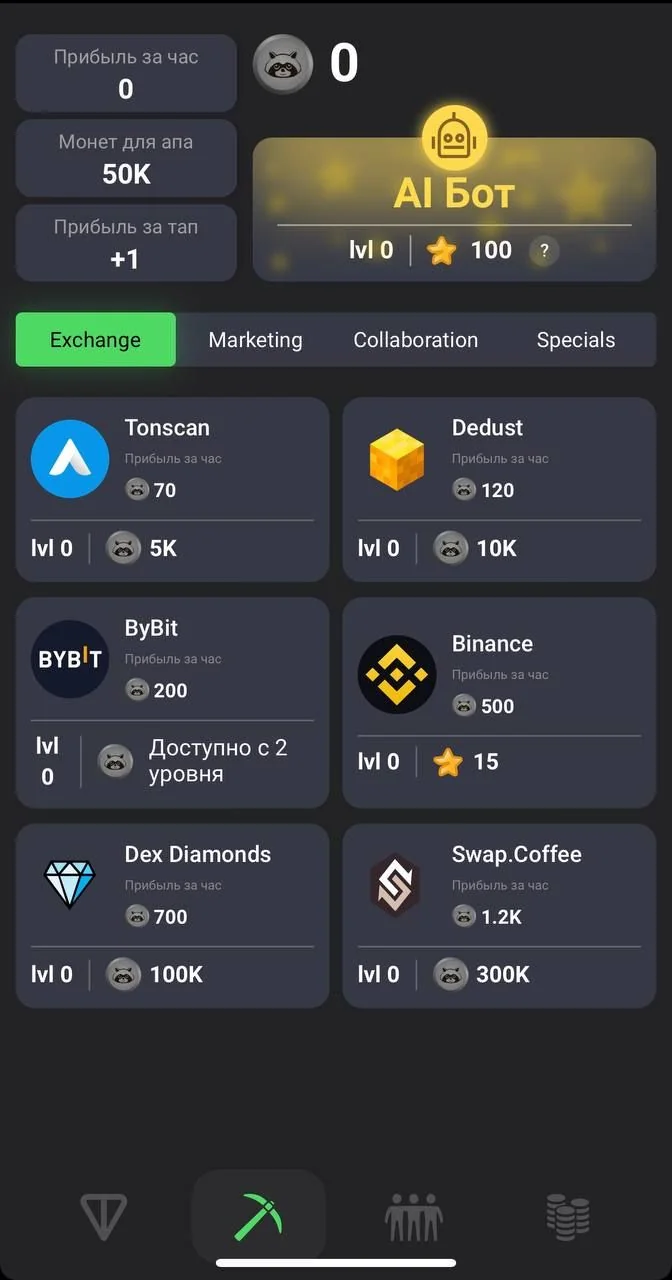Open the Specials tab
Image resolution: width=672 pixels, height=1280 pixels.
[575, 340]
